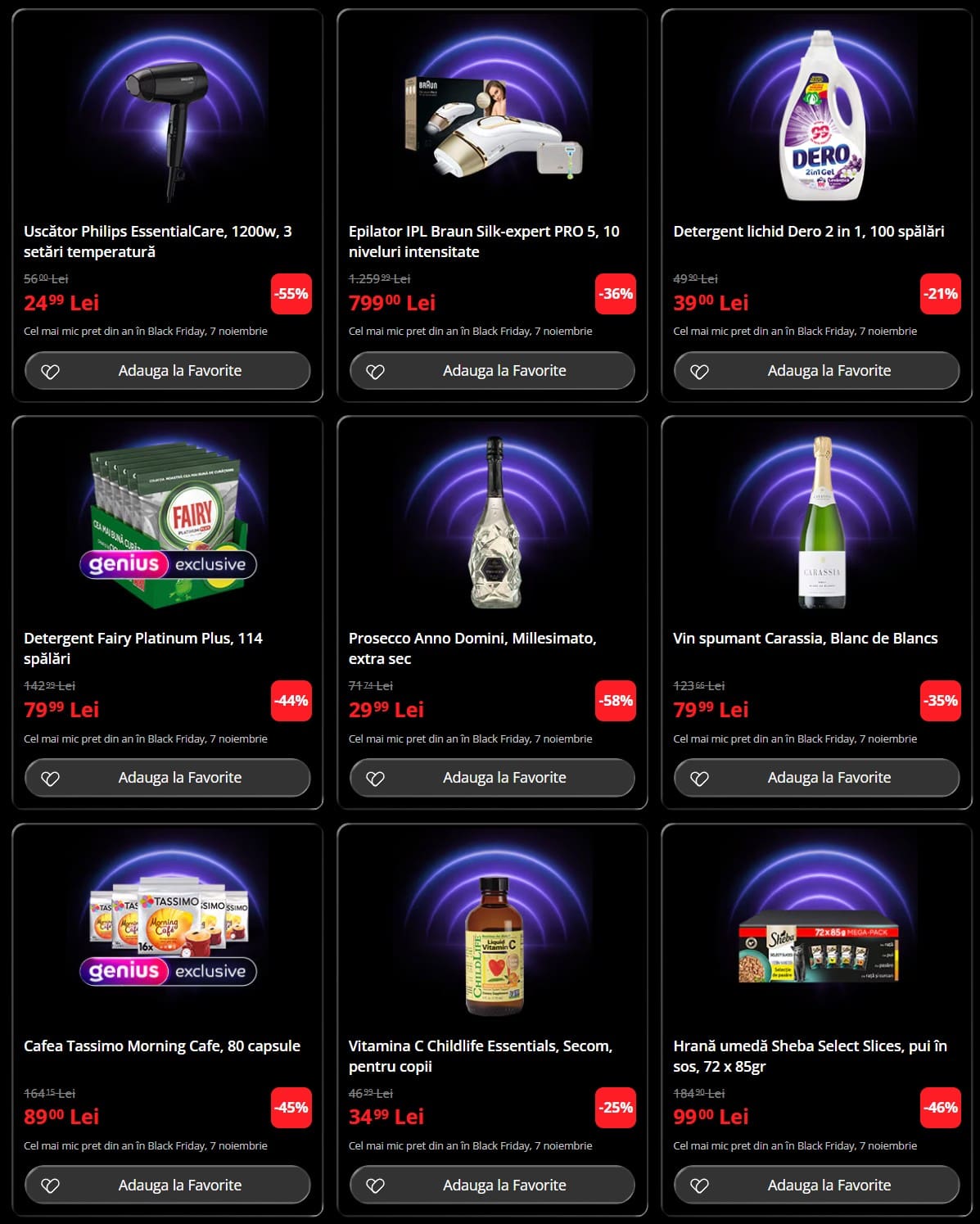Add Tassimo Morning Cafe to favorites
Screen dimensions: 980x1224
point(167,1185)
